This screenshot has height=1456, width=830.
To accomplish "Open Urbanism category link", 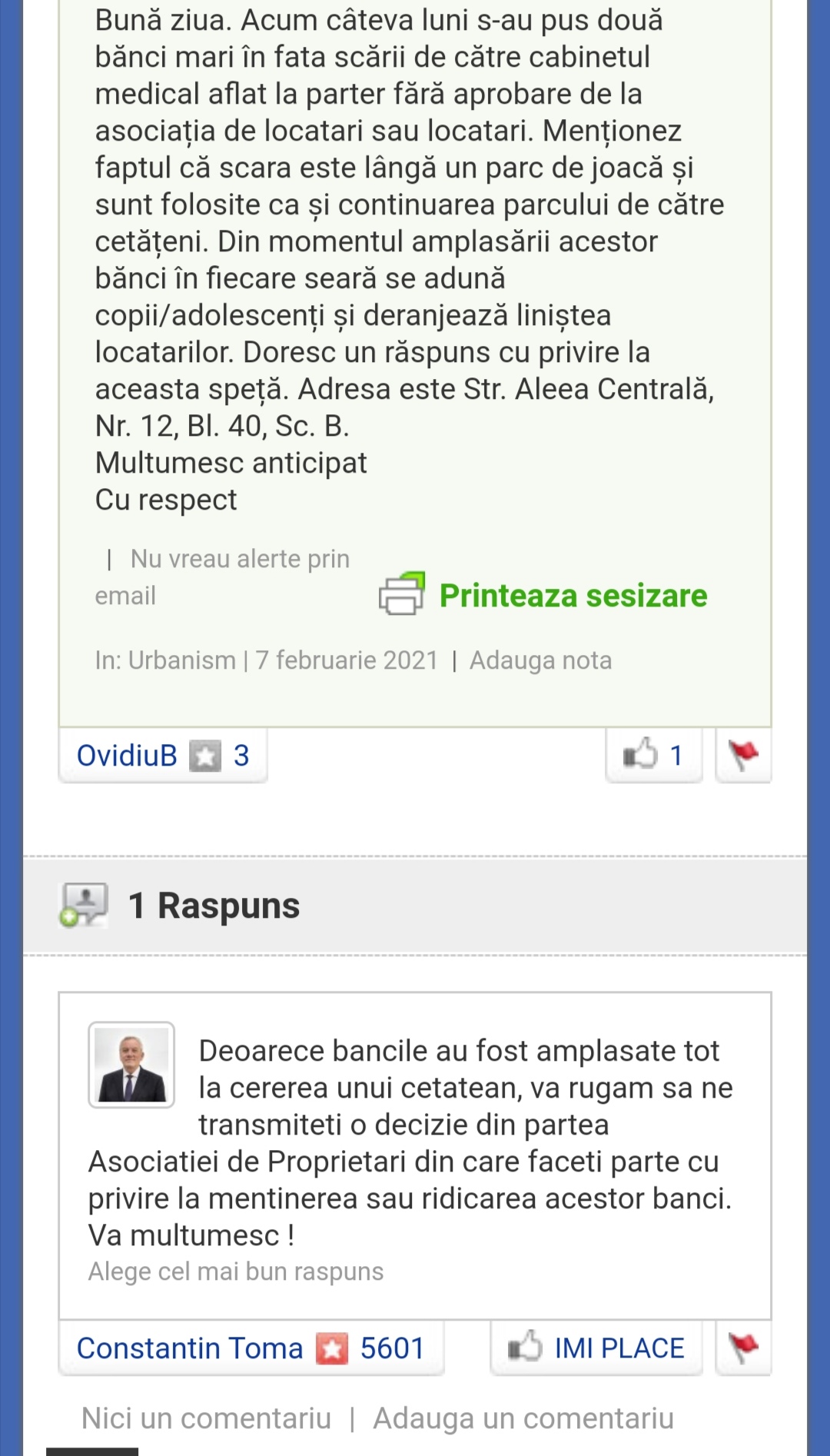I will [x=181, y=660].
